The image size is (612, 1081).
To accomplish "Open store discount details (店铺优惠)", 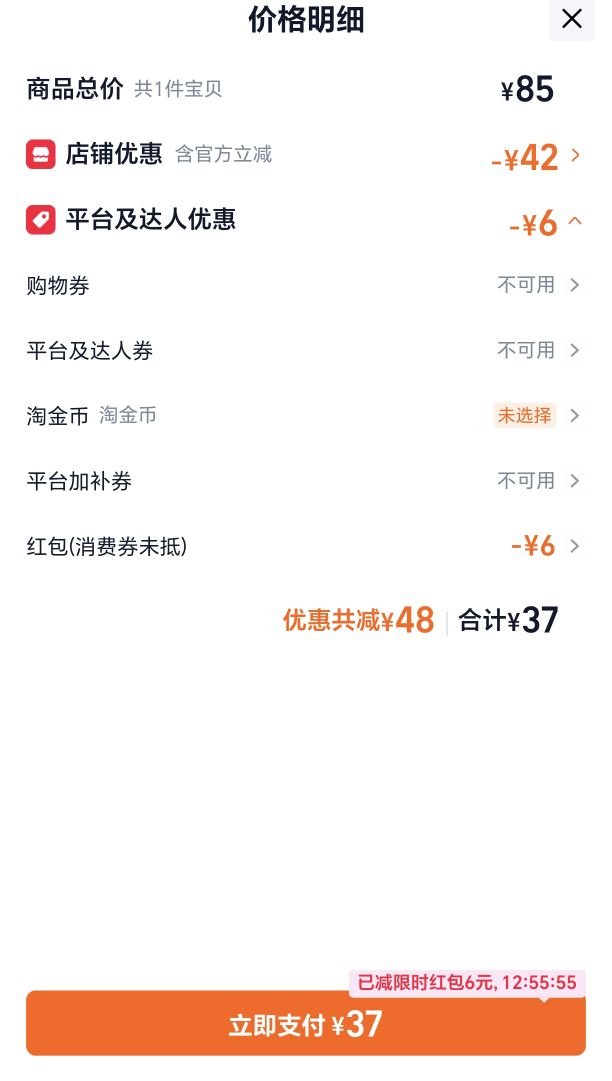I will pos(305,155).
